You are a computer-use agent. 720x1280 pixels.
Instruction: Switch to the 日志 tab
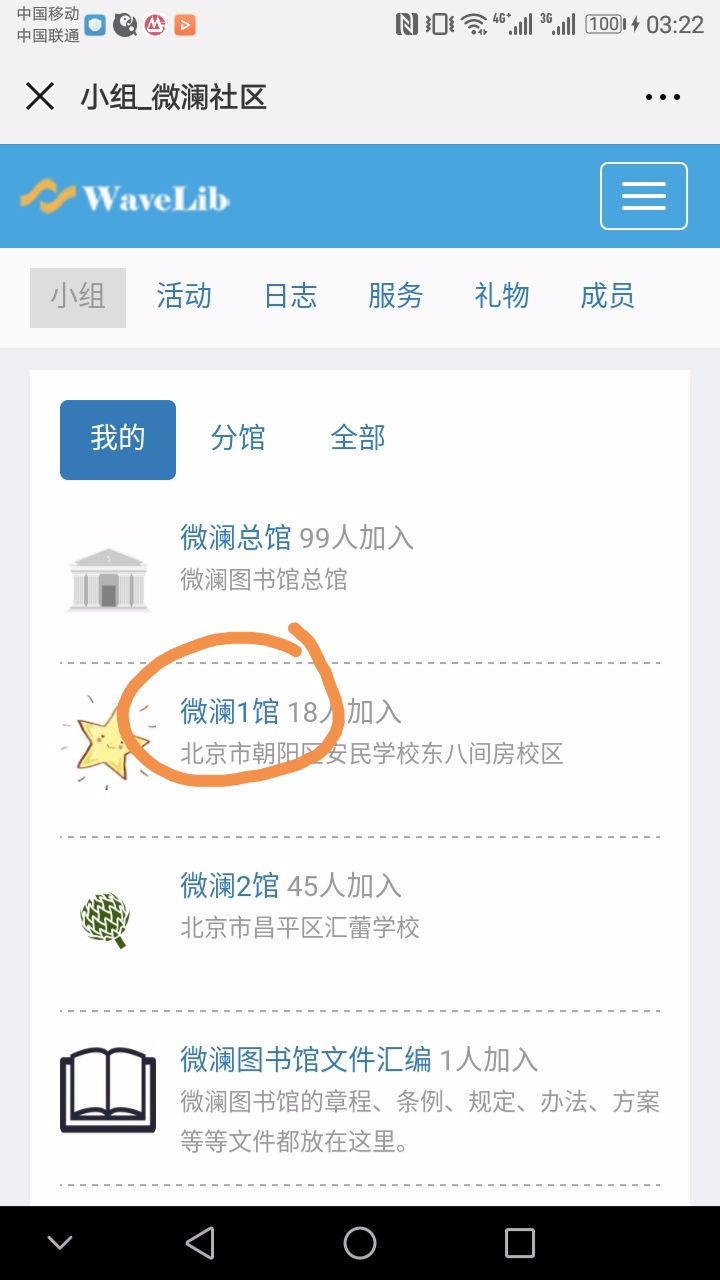(x=290, y=297)
